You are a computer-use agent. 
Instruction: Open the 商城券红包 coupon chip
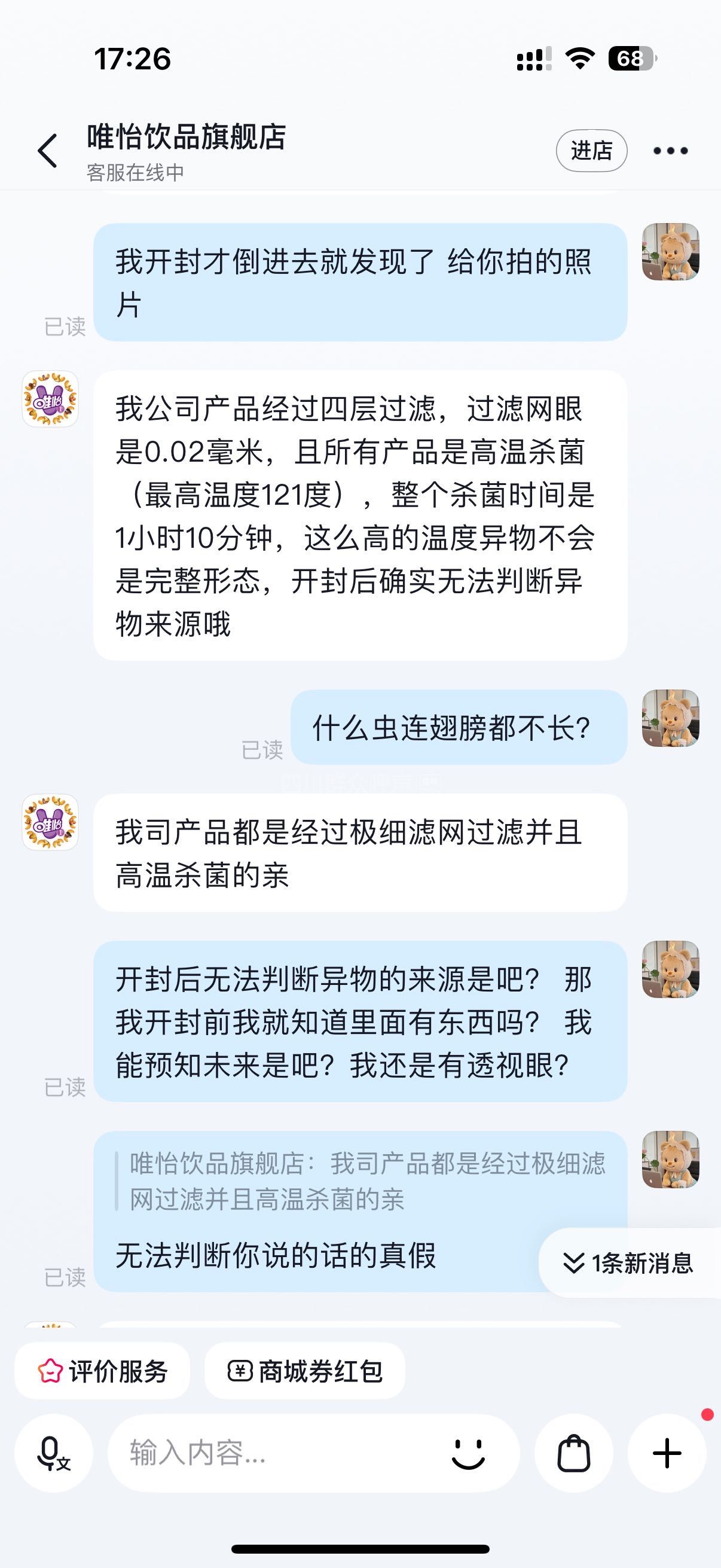pos(305,1371)
